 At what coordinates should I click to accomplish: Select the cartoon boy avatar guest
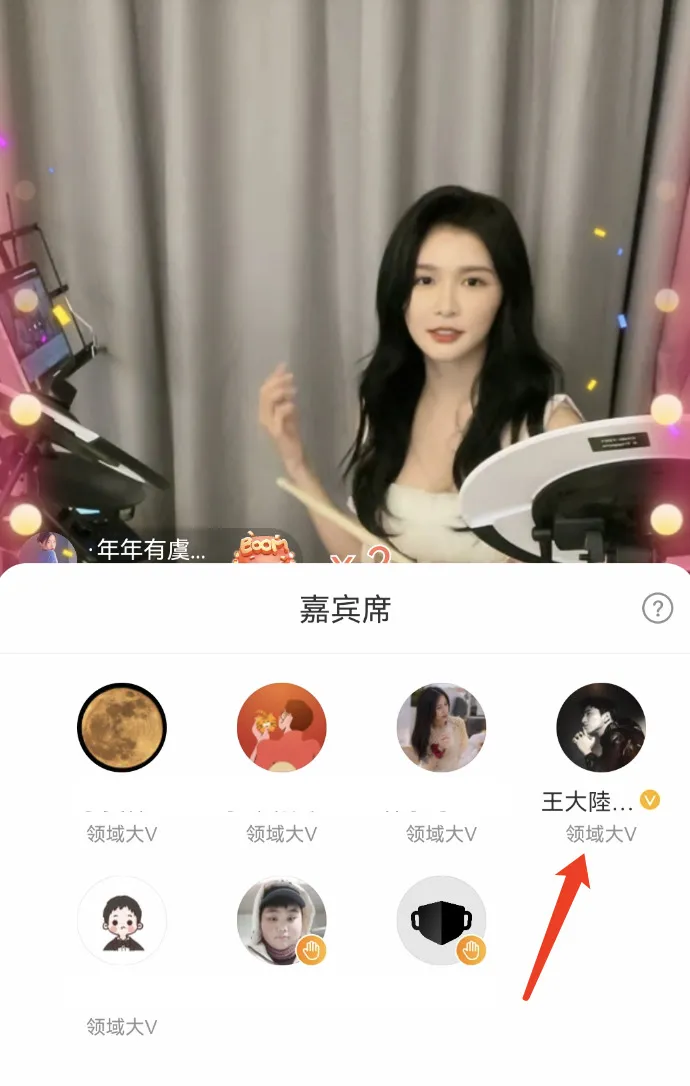tap(122, 920)
